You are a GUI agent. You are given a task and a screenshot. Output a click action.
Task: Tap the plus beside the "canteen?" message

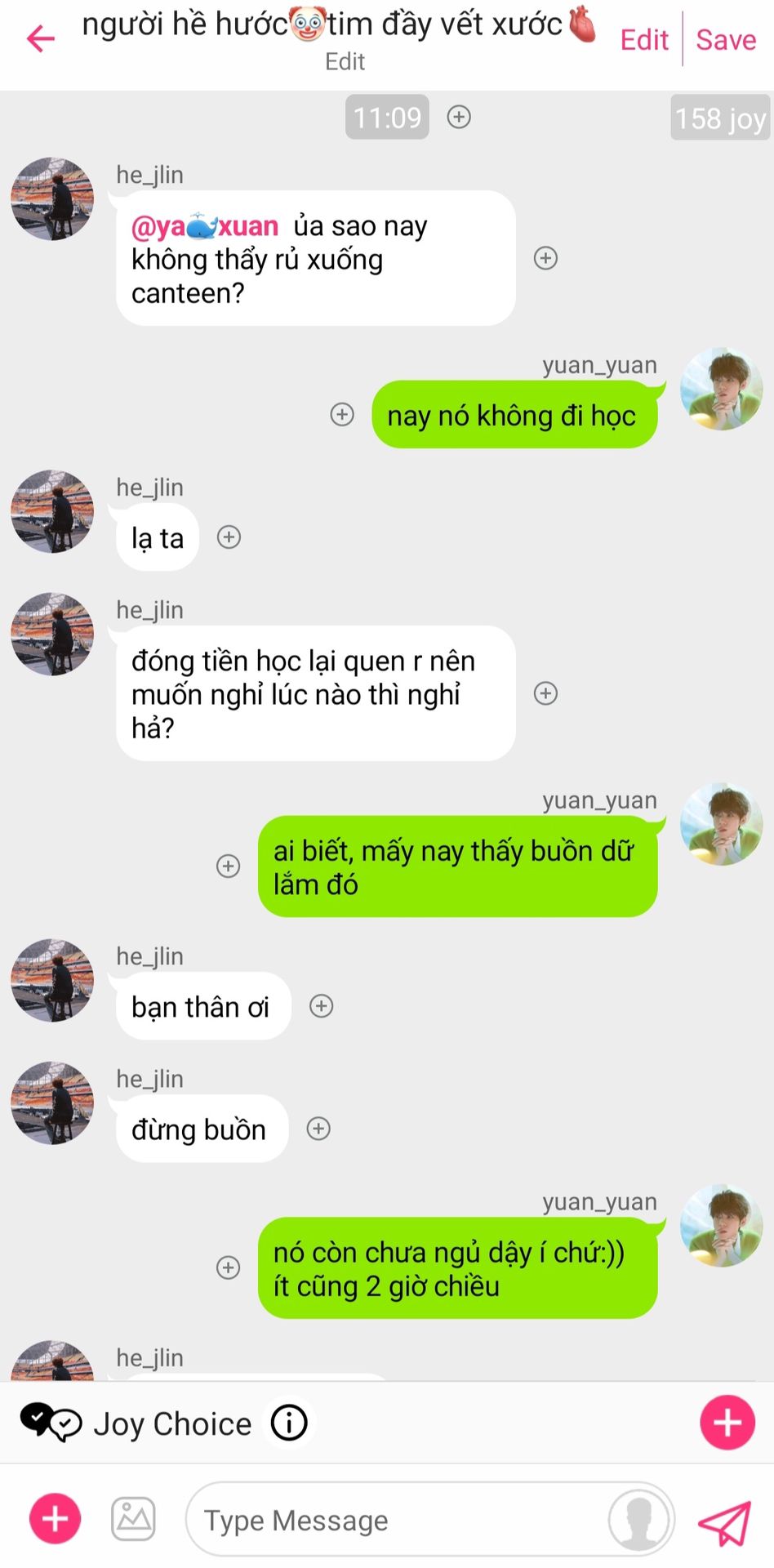pyautogui.click(x=545, y=258)
